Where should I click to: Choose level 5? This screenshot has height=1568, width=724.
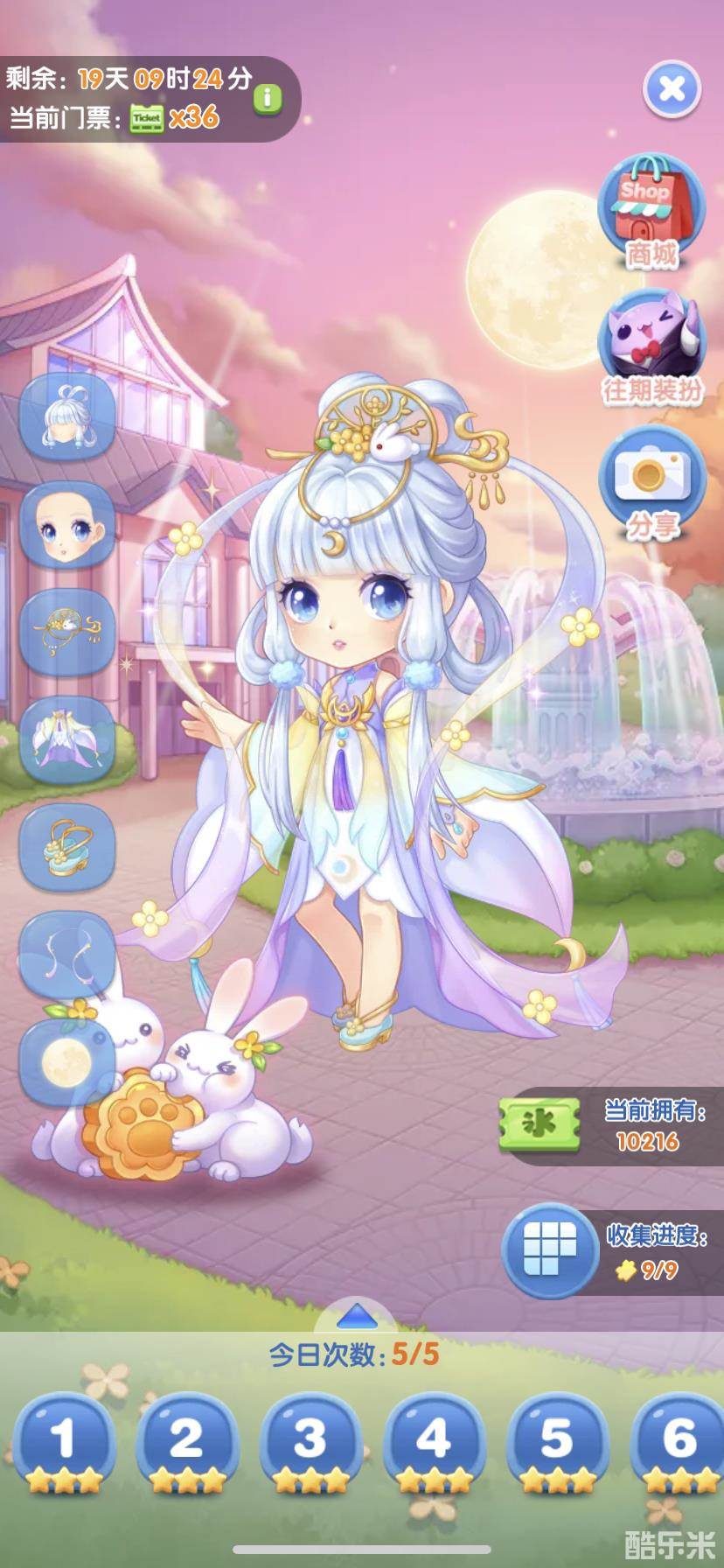[557, 1441]
